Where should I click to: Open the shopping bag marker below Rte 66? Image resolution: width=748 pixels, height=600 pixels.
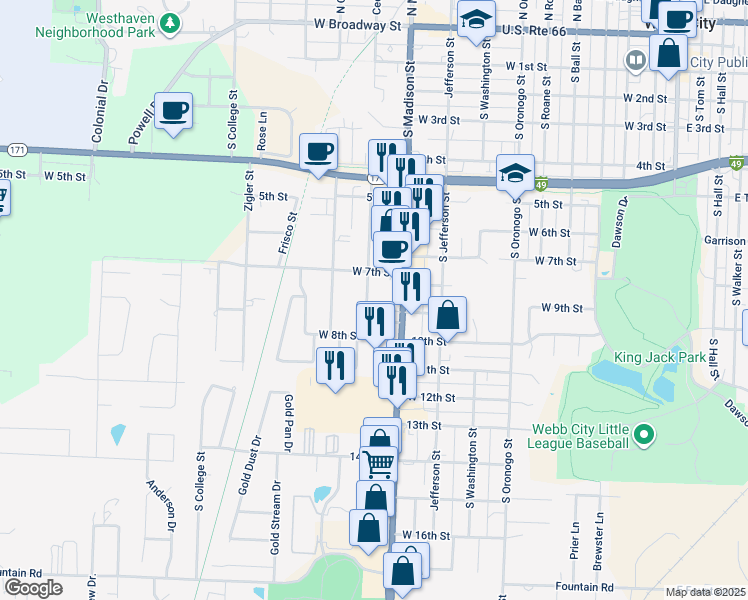click(668, 53)
